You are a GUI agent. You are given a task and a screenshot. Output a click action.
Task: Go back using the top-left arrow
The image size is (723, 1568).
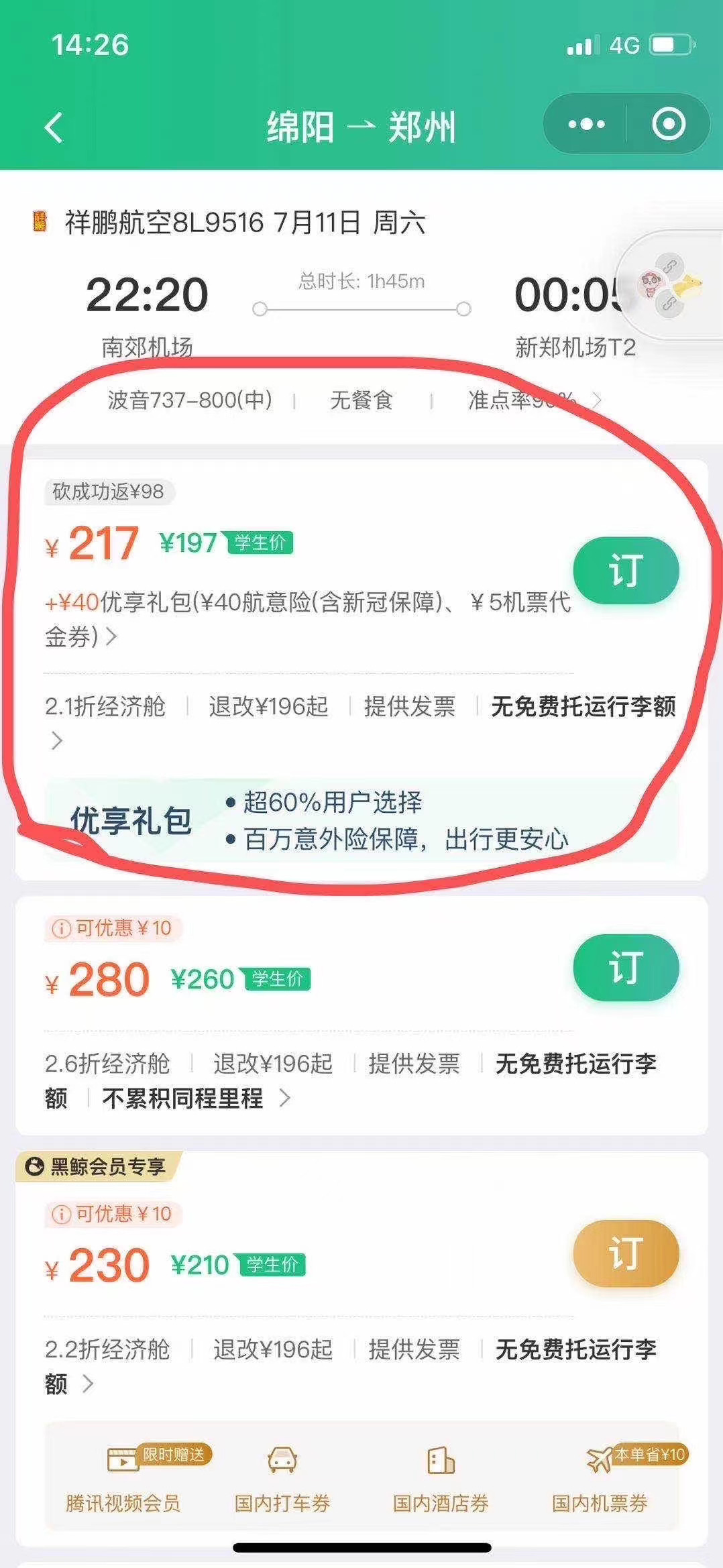[54, 126]
